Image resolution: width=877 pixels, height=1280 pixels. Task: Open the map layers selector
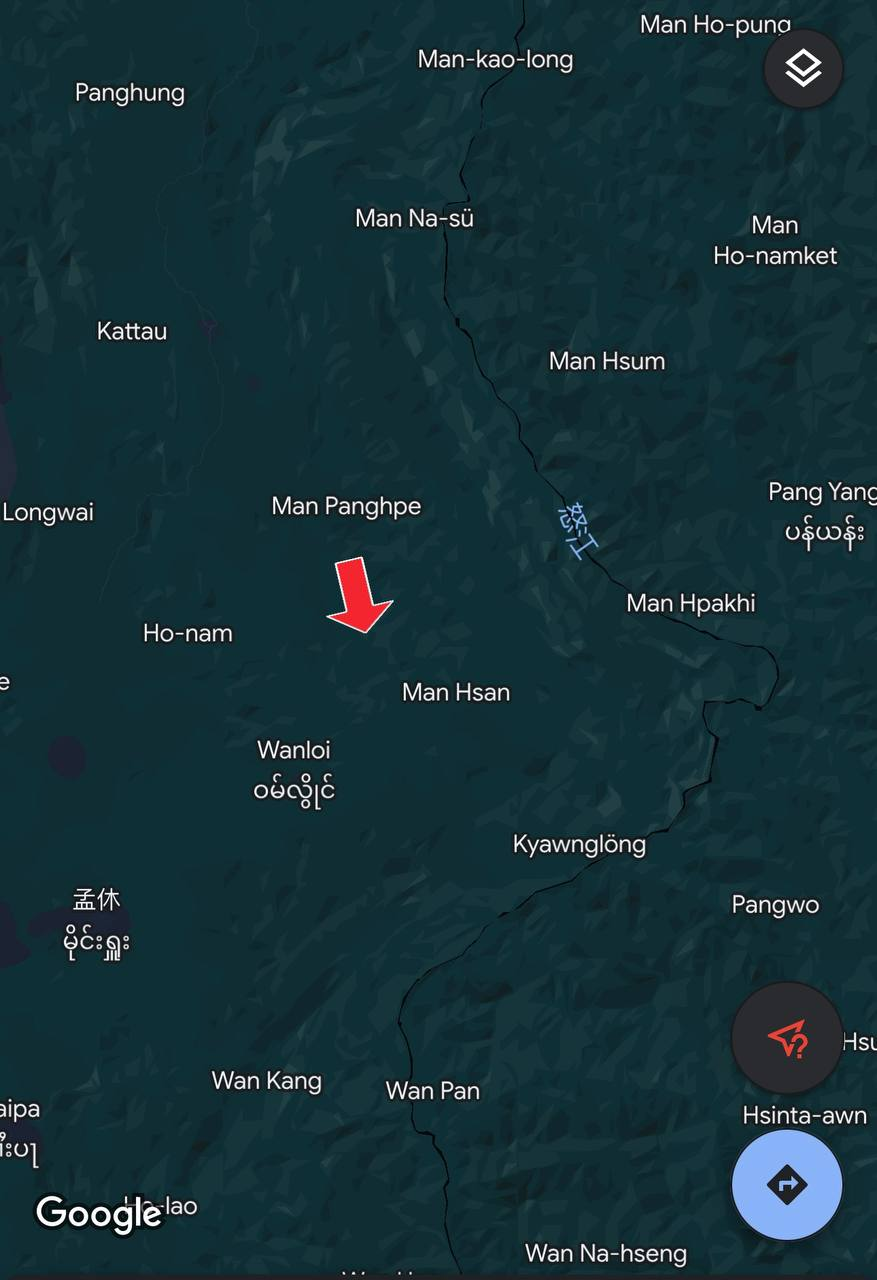pos(803,68)
